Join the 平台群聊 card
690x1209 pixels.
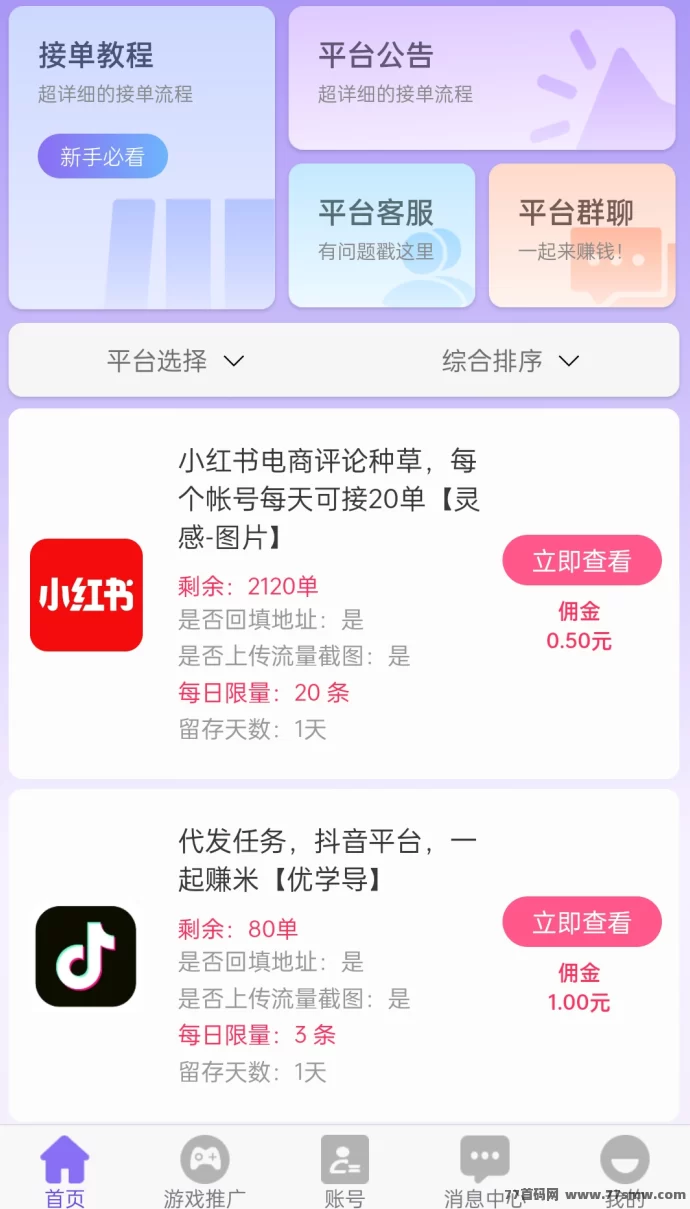tap(582, 235)
